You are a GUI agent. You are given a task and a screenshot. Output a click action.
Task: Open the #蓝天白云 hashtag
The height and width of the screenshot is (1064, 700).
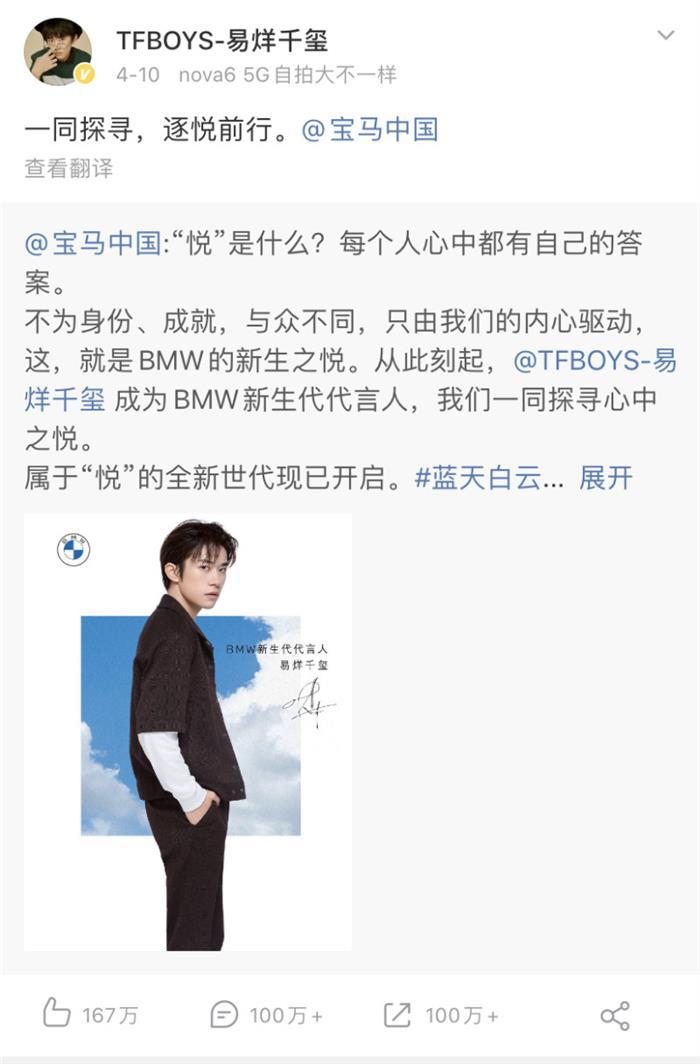(x=478, y=478)
